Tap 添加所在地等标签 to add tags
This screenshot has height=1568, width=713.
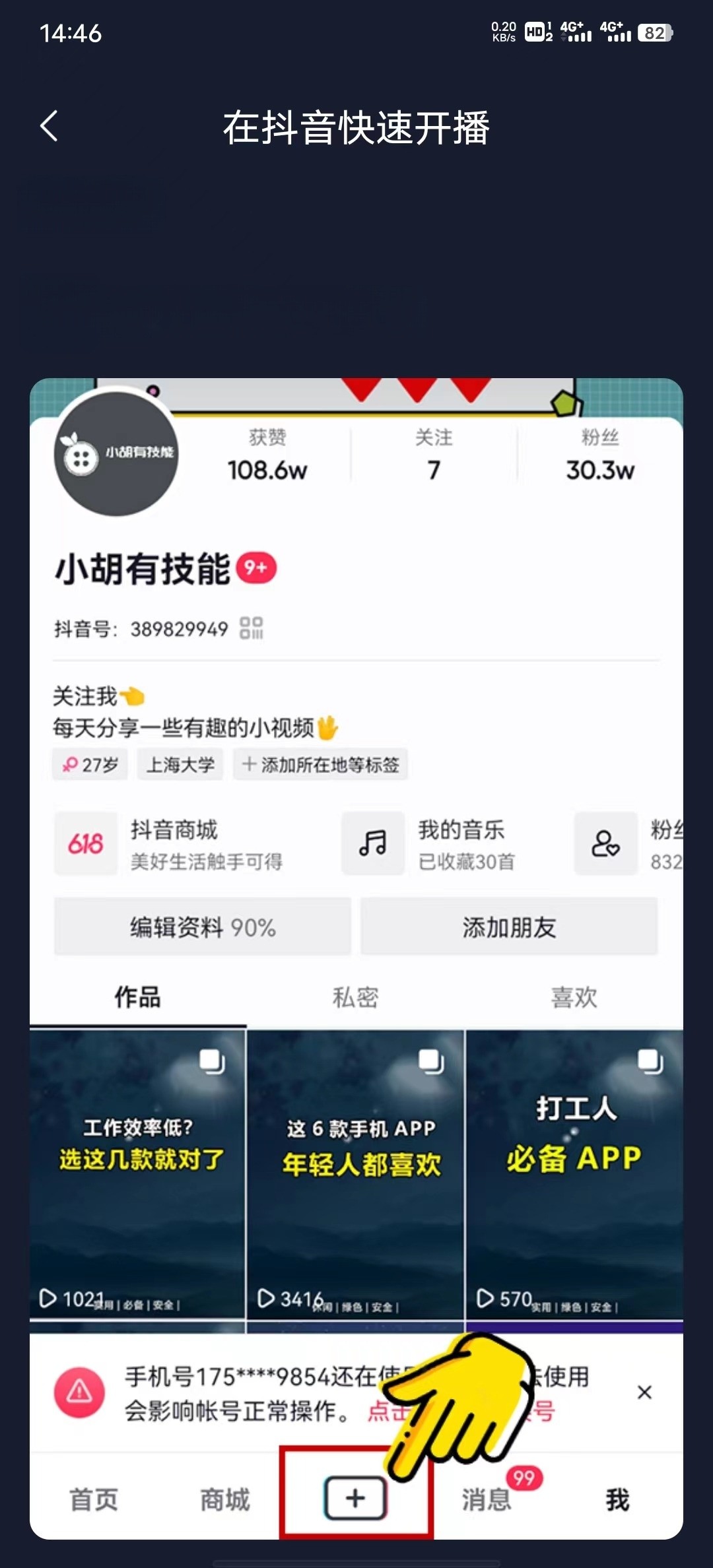[x=322, y=765]
